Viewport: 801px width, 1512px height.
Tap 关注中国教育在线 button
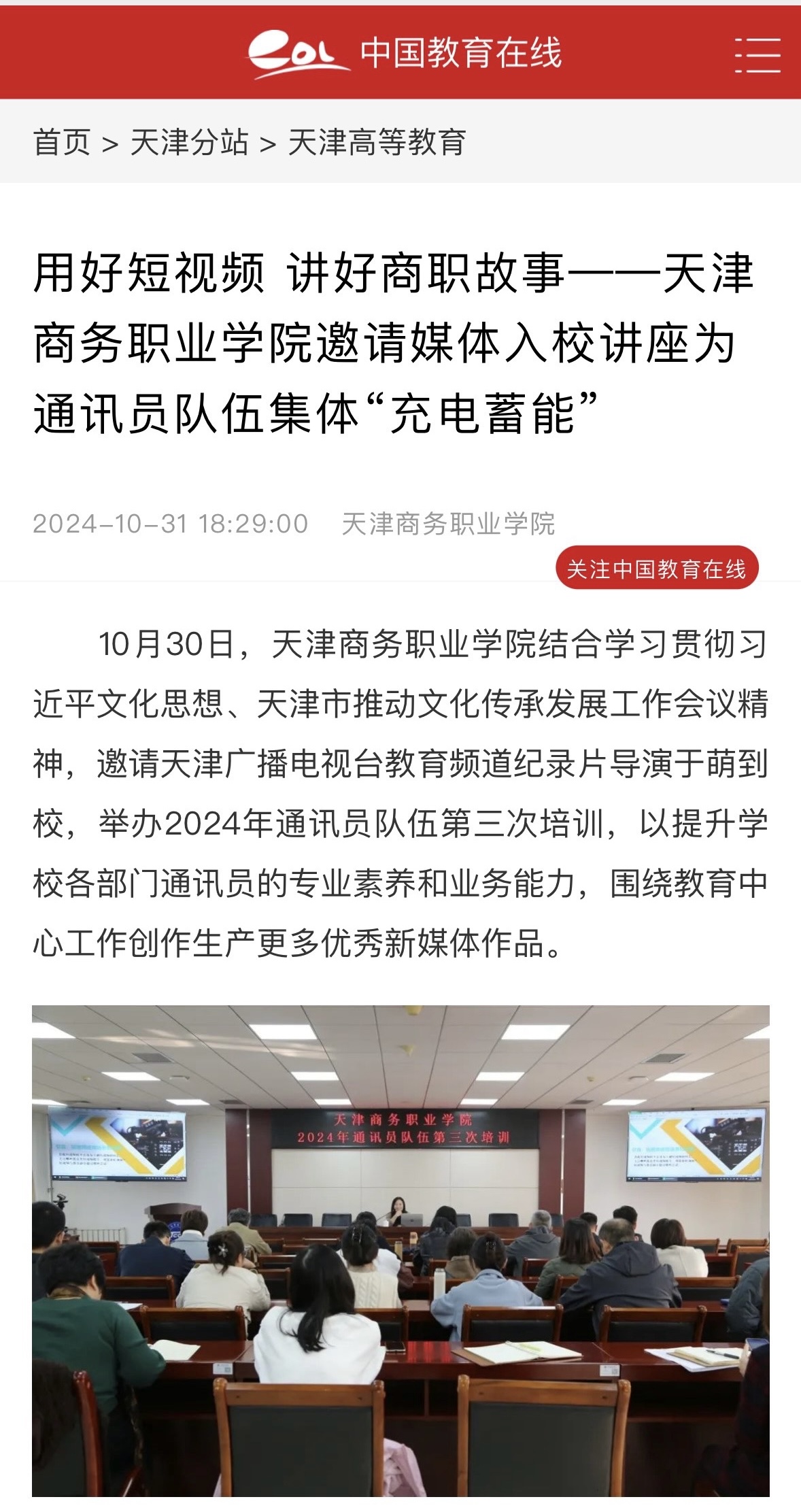[x=656, y=569]
